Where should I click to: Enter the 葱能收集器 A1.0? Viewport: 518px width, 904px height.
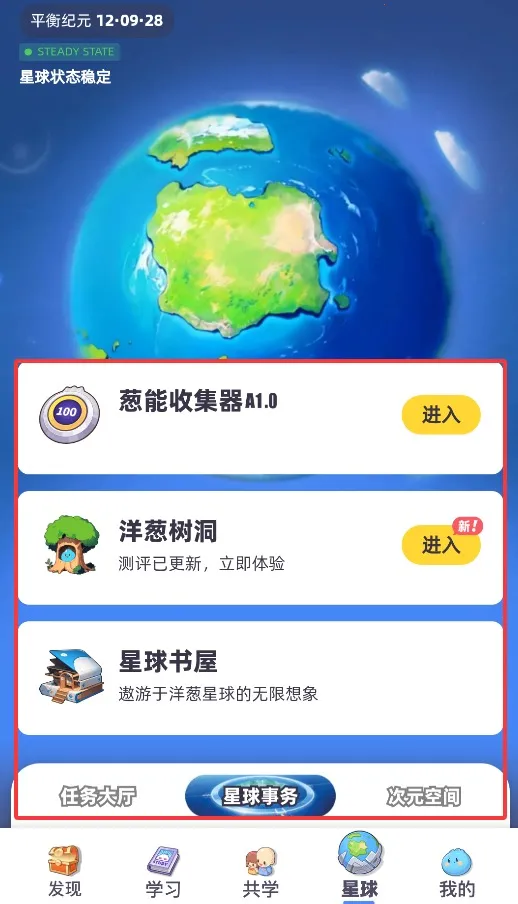(441, 415)
